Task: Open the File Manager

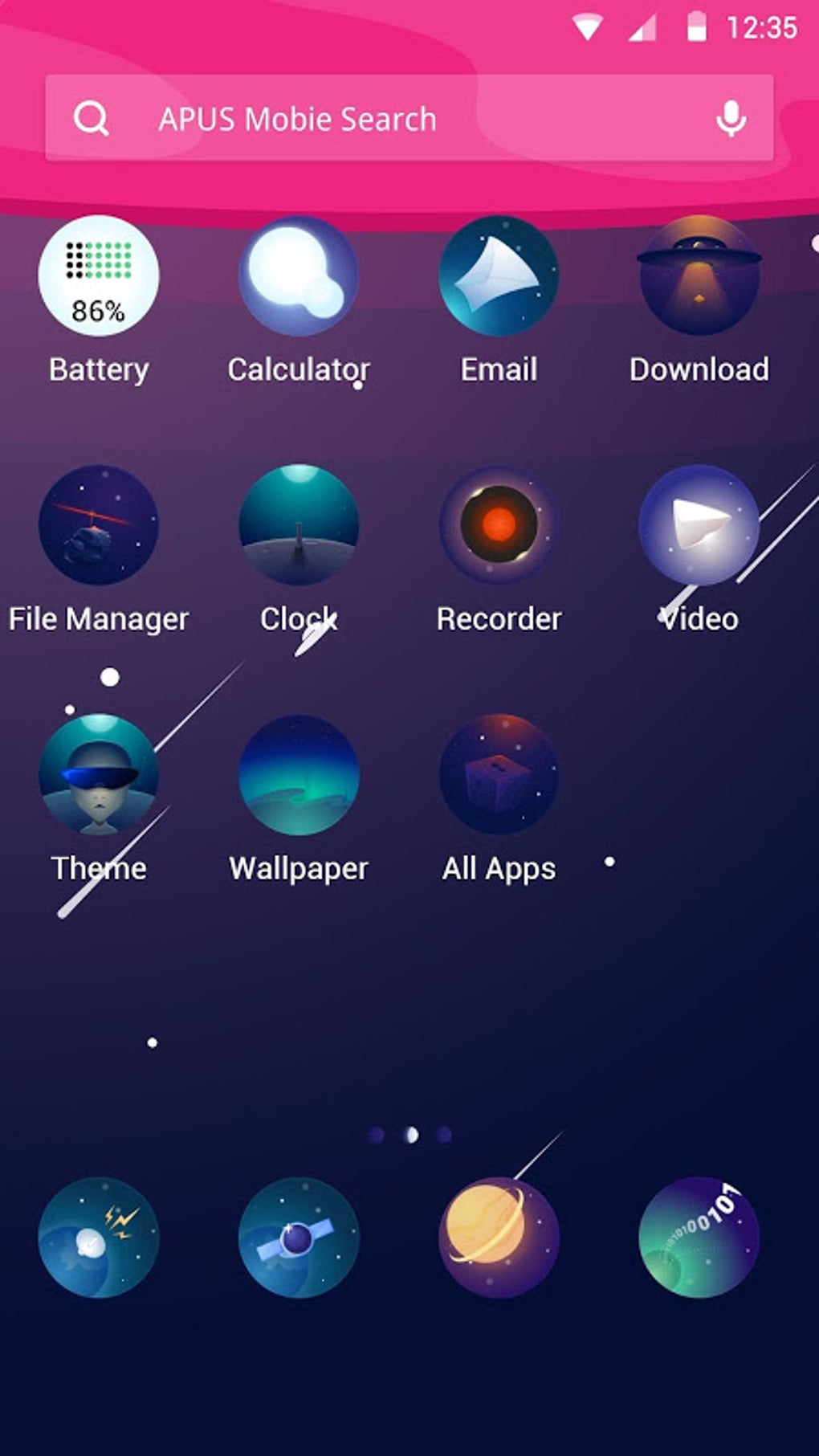Action: pos(98,526)
